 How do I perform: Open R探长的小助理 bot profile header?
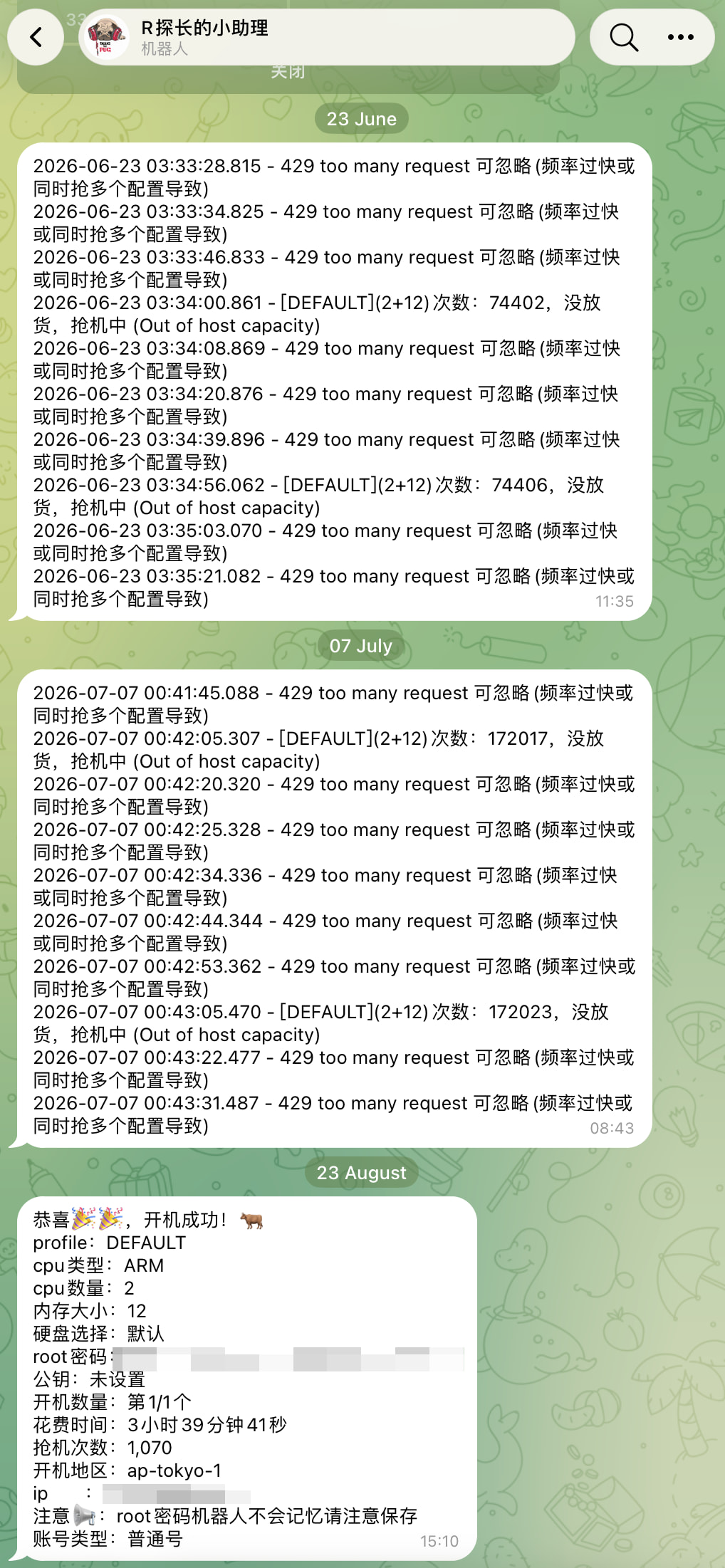[327, 37]
